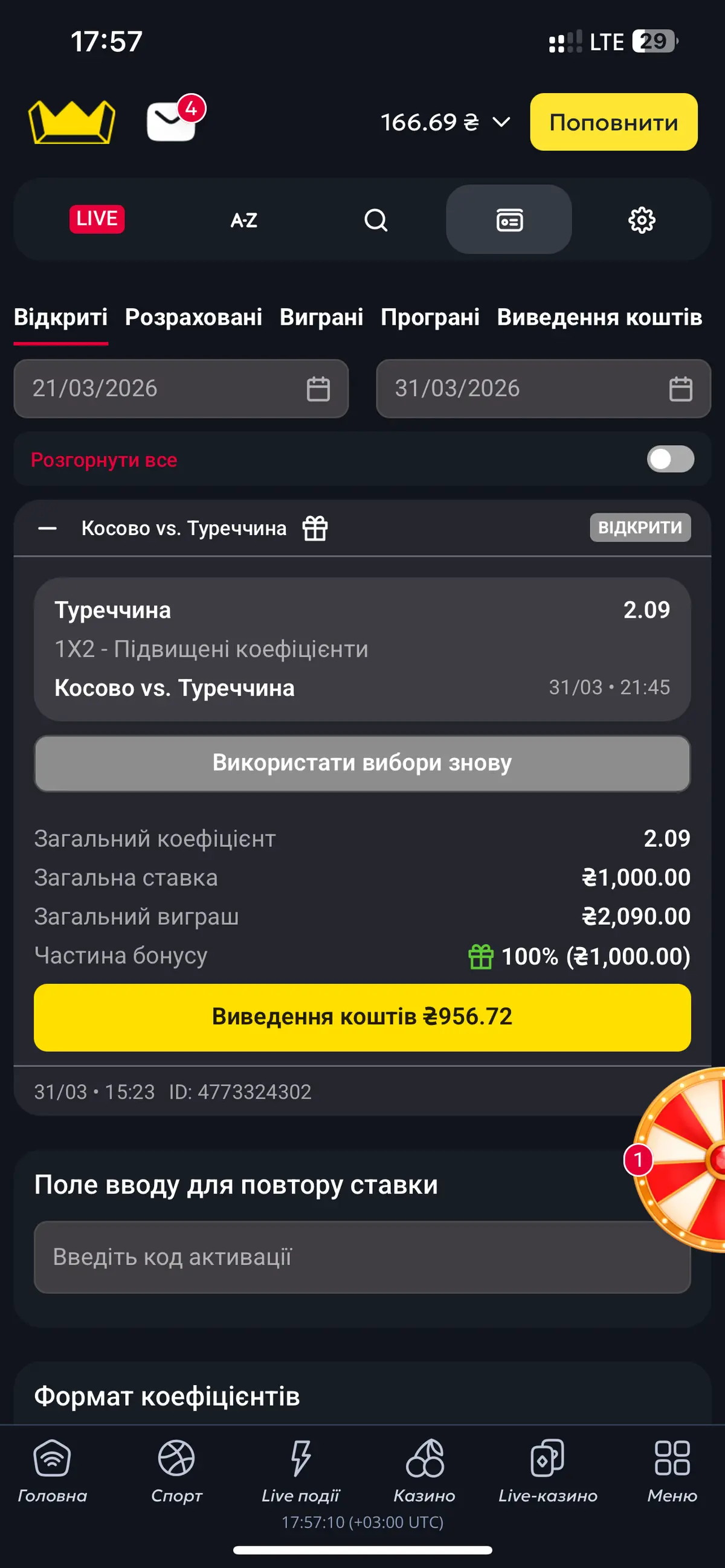Toggle the Розгорнути все switch
The width and height of the screenshot is (725, 1568).
click(669, 459)
